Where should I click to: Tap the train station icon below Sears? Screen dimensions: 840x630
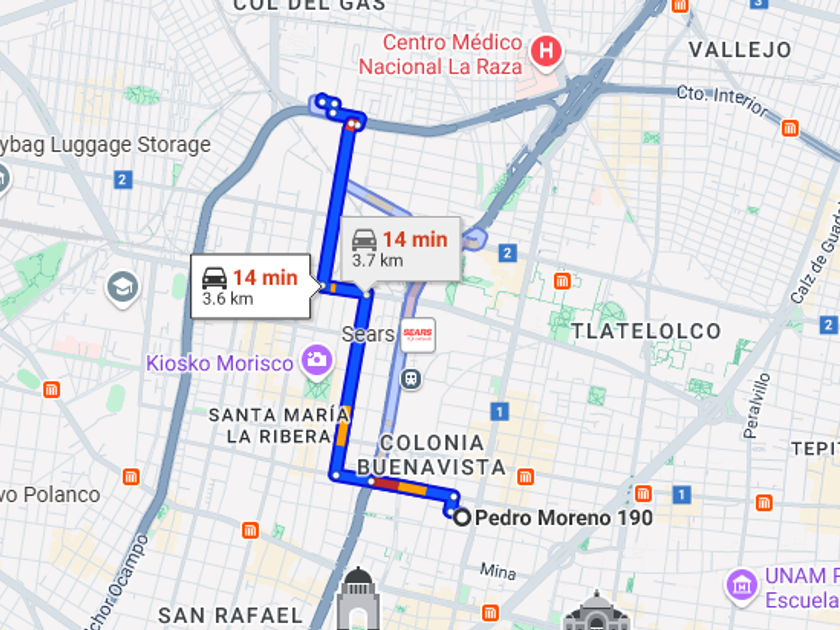(x=410, y=379)
